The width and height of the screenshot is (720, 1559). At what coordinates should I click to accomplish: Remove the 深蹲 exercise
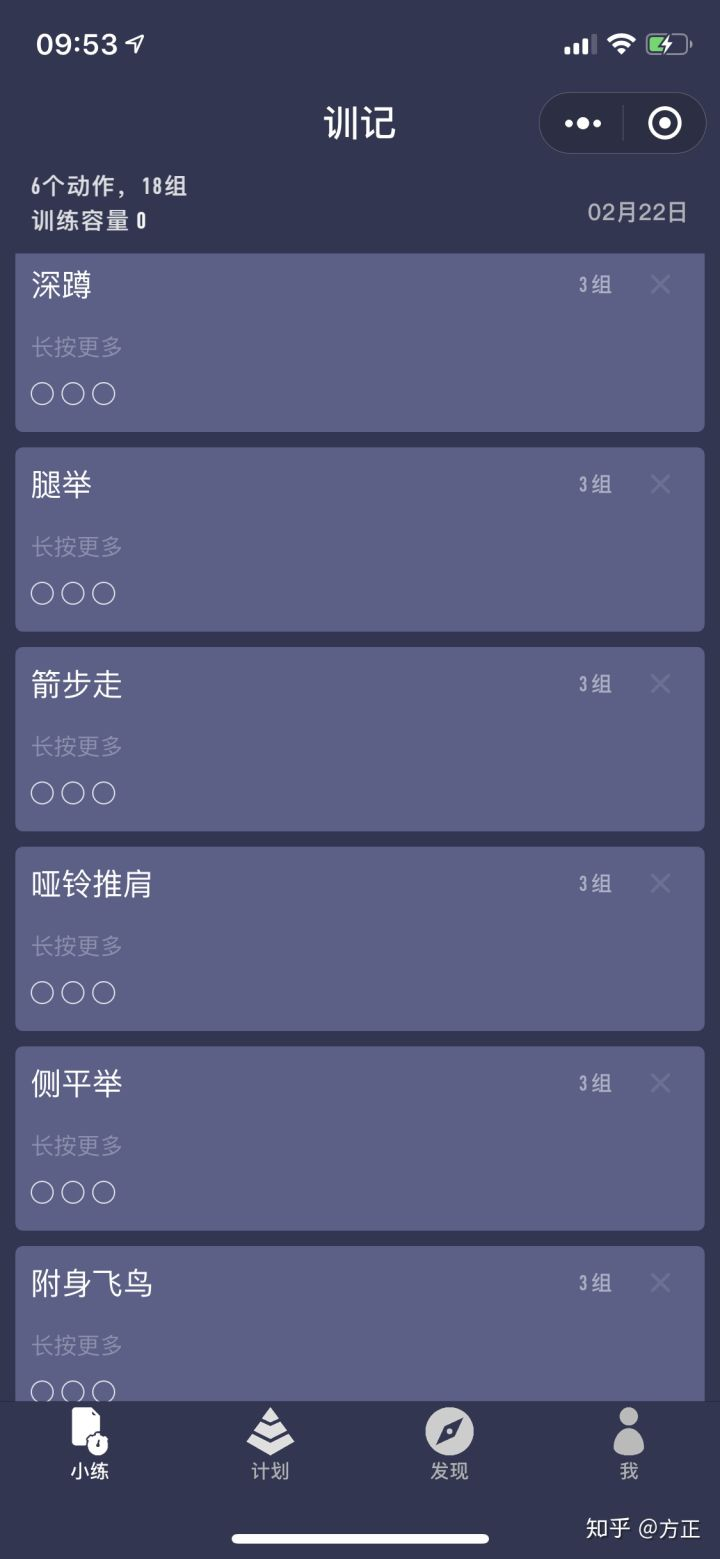660,284
